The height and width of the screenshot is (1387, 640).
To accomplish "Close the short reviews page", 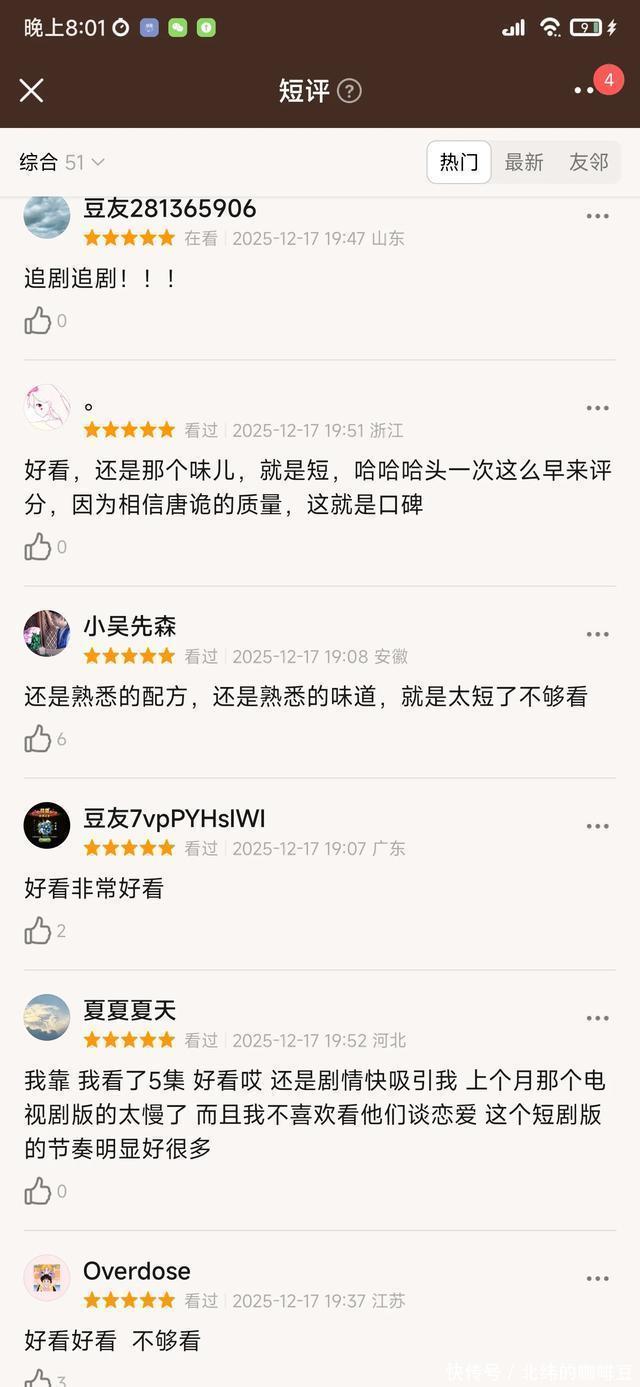I will pos(32,91).
